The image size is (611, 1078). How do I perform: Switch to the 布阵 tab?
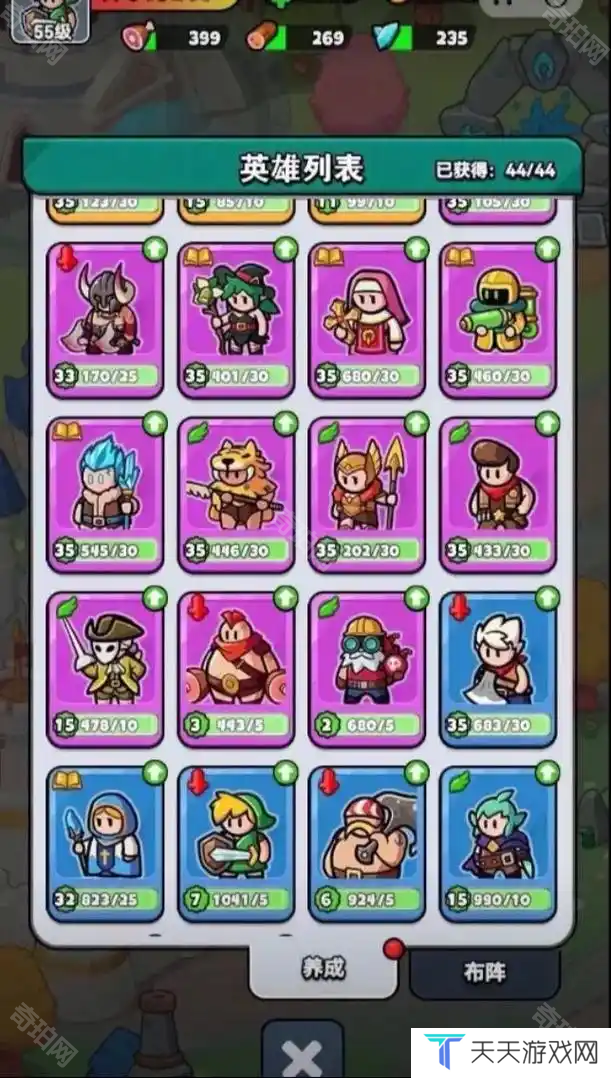click(x=484, y=972)
